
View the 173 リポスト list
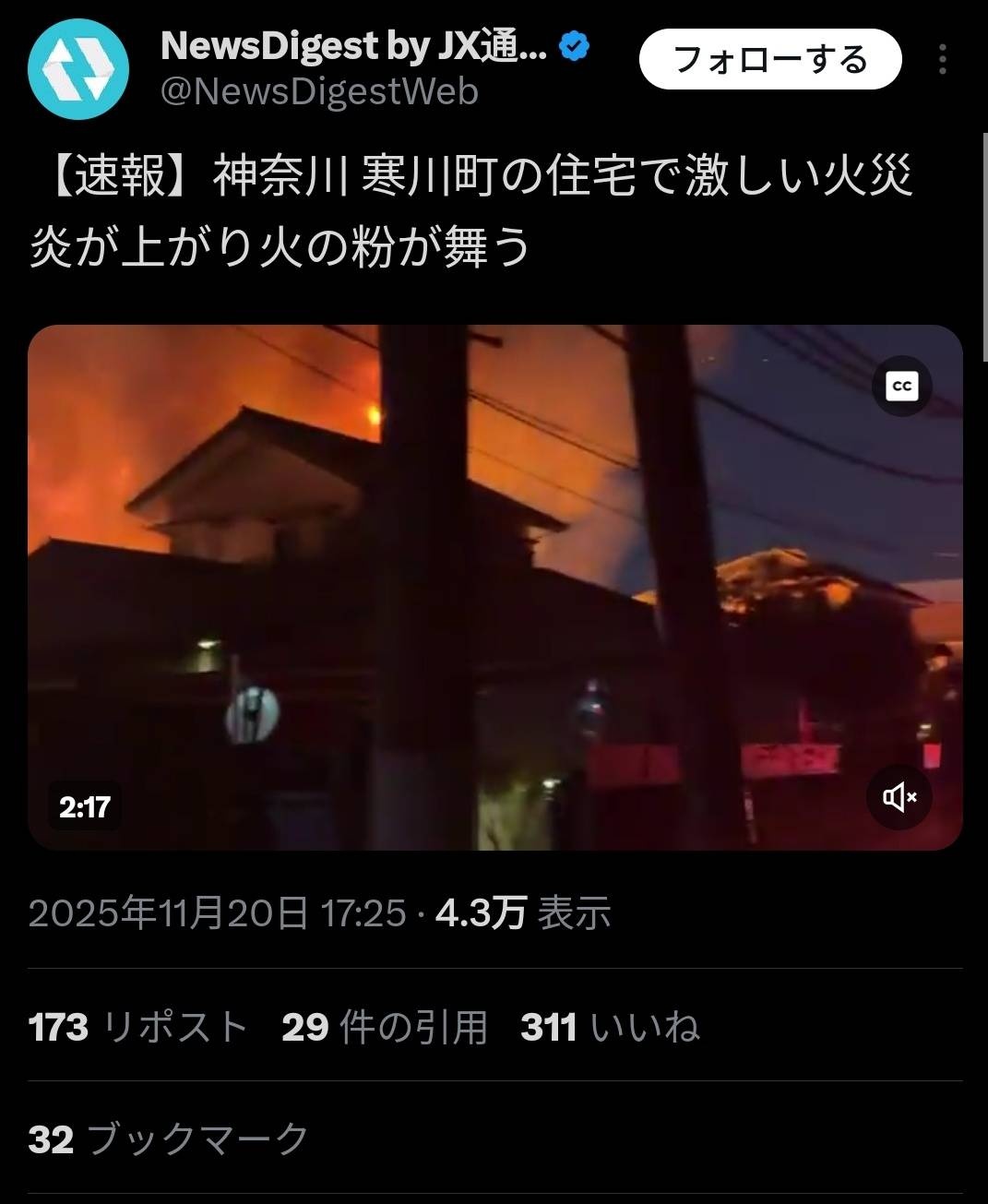138,1027
